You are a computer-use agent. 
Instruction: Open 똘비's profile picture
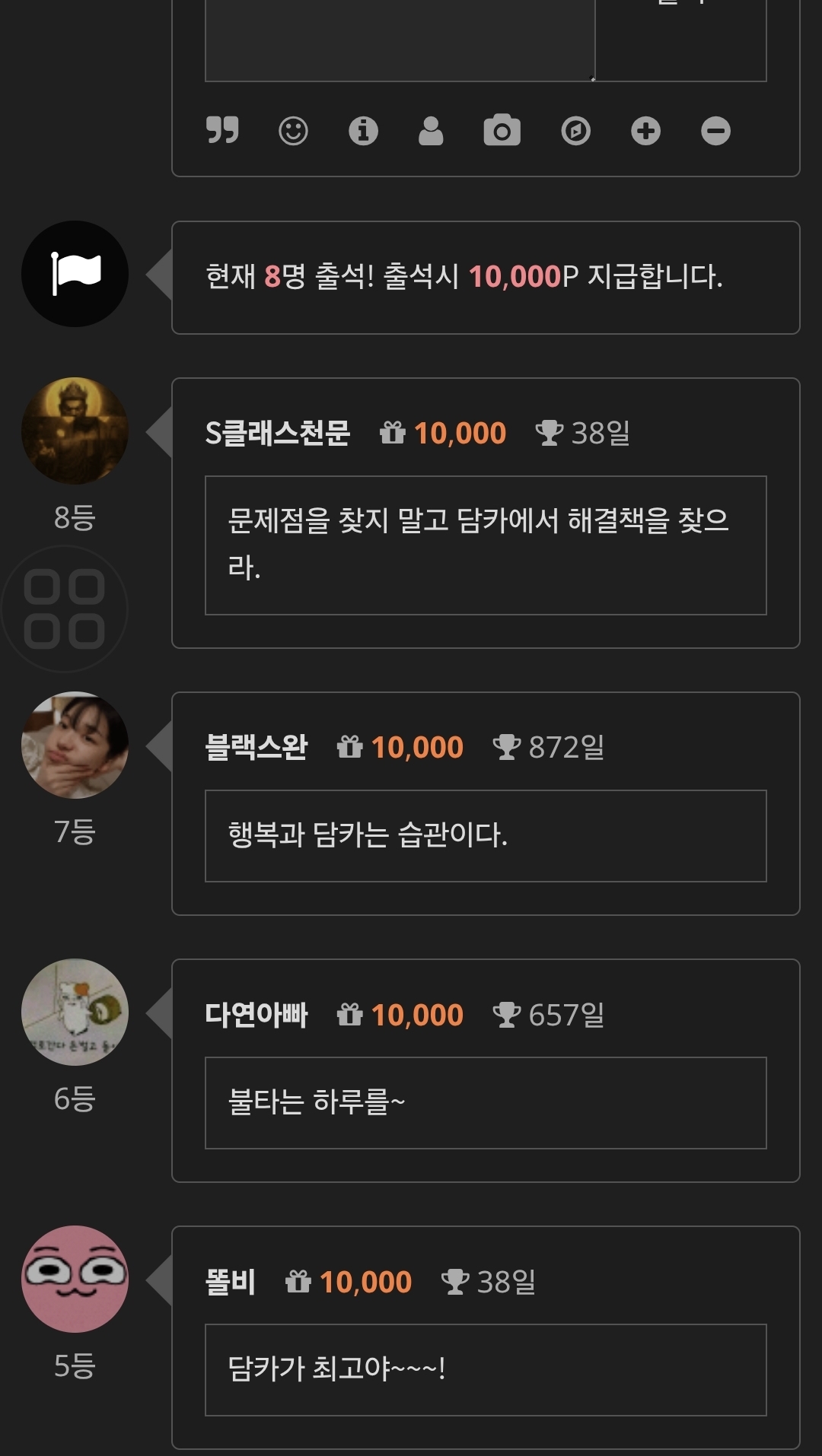(x=75, y=1279)
